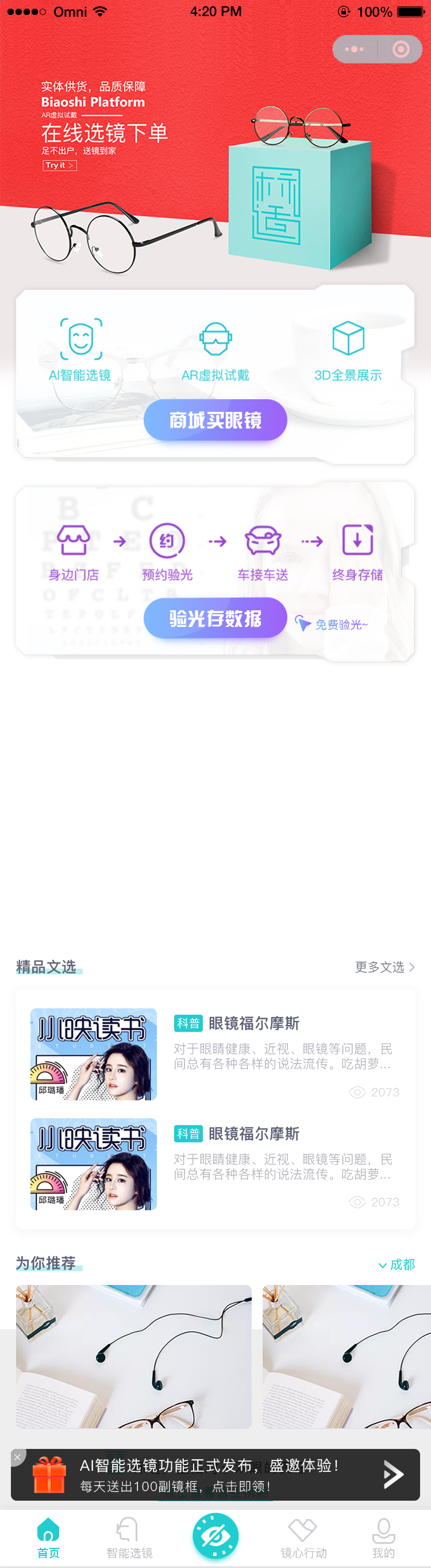Switch to 首页 tab
The width and height of the screenshot is (431, 1568).
pos(48,1538)
